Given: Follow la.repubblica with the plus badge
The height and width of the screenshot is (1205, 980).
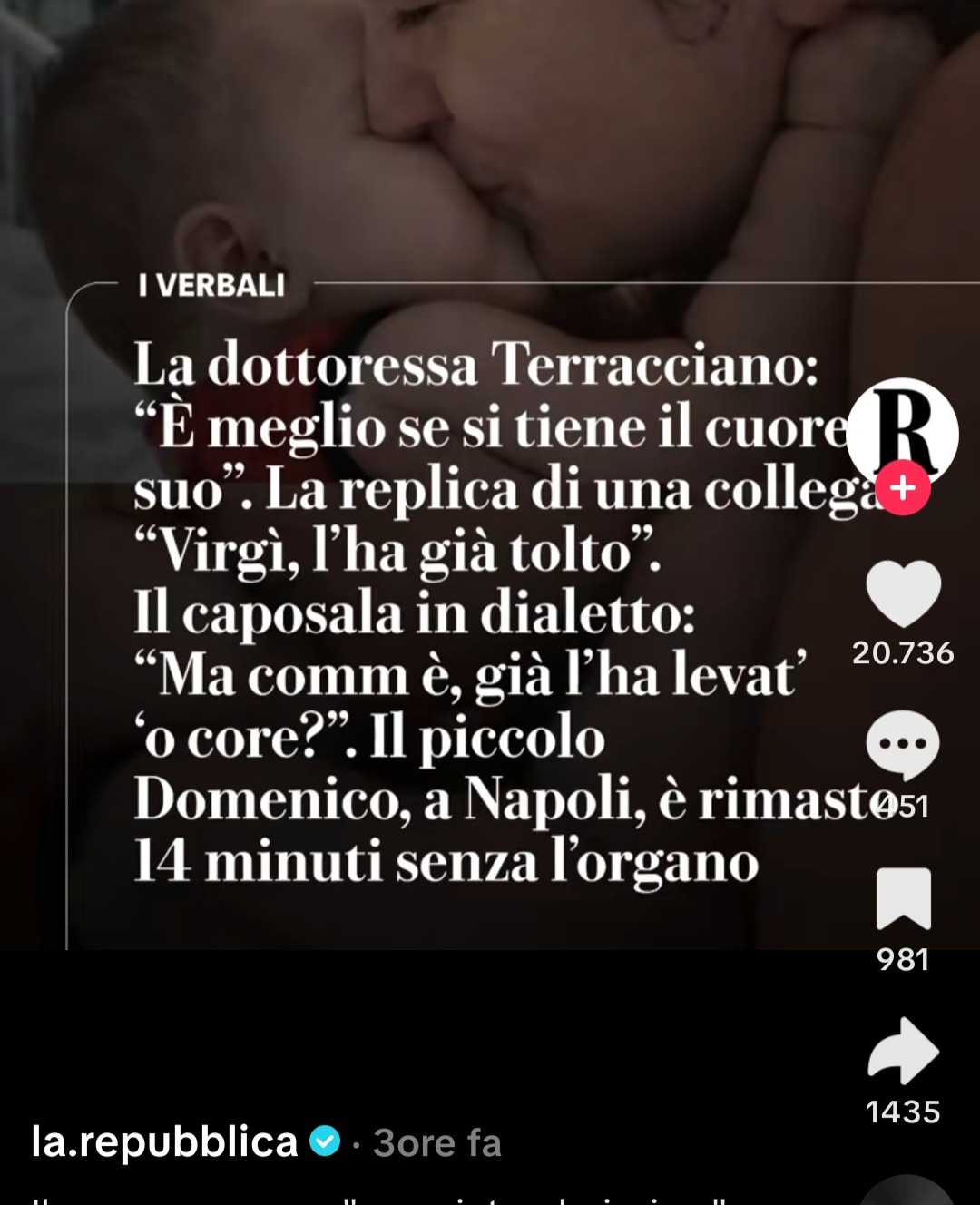Looking at the screenshot, I should pyautogui.click(x=903, y=488).
